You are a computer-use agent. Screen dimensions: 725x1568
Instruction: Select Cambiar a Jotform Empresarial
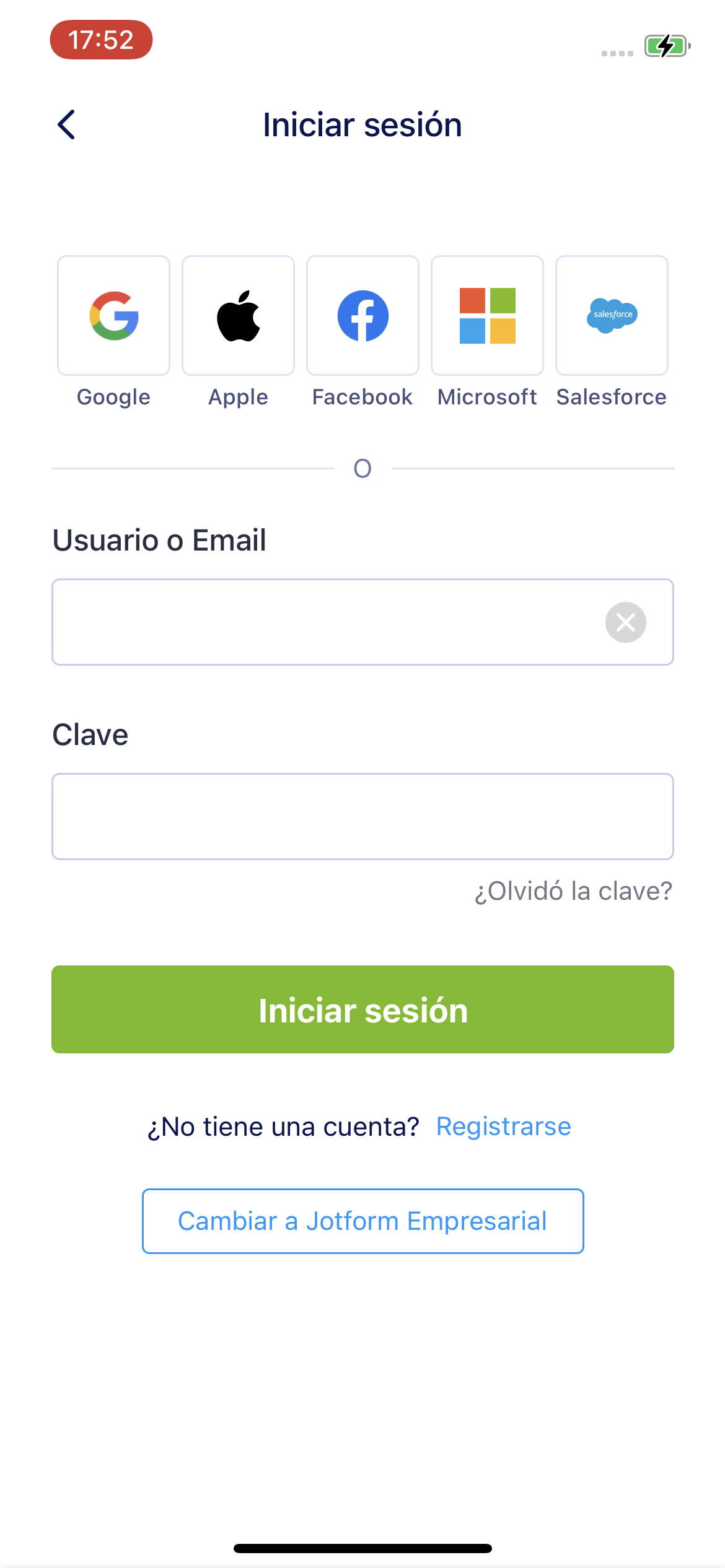pyautogui.click(x=362, y=1221)
